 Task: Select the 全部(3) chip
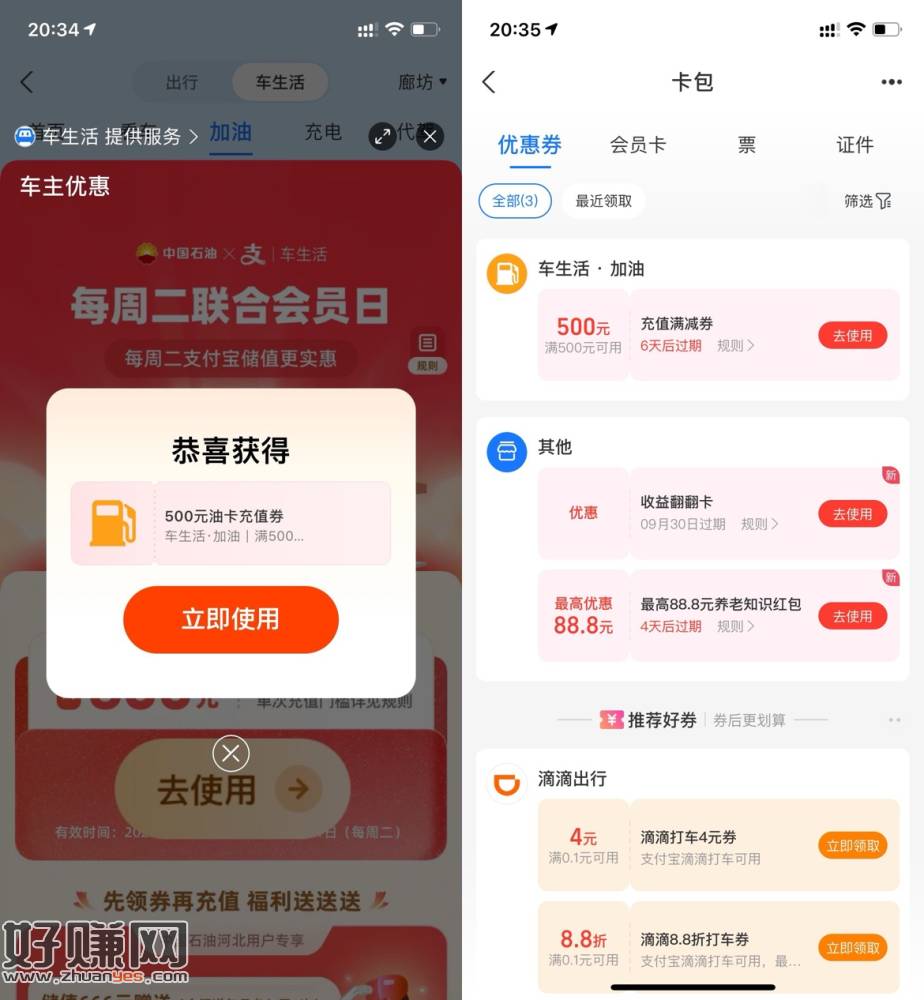(x=515, y=201)
